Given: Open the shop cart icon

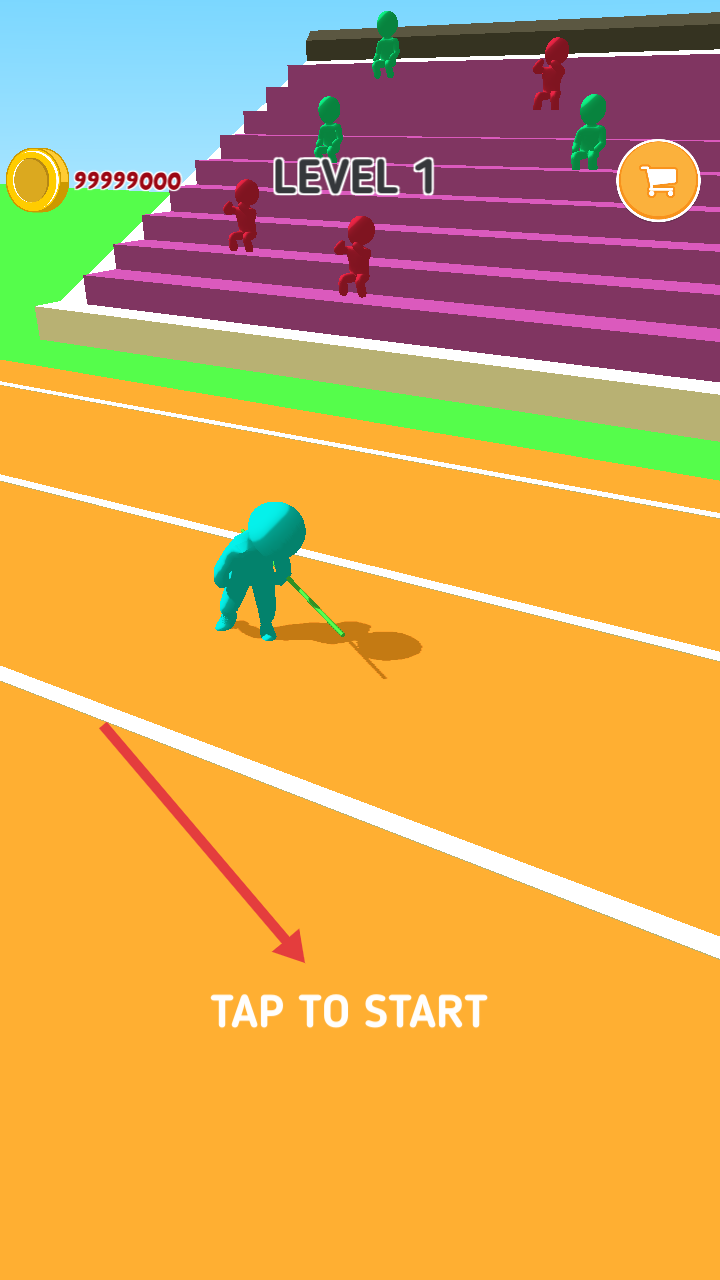Looking at the screenshot, I should (x=658, y=181).
